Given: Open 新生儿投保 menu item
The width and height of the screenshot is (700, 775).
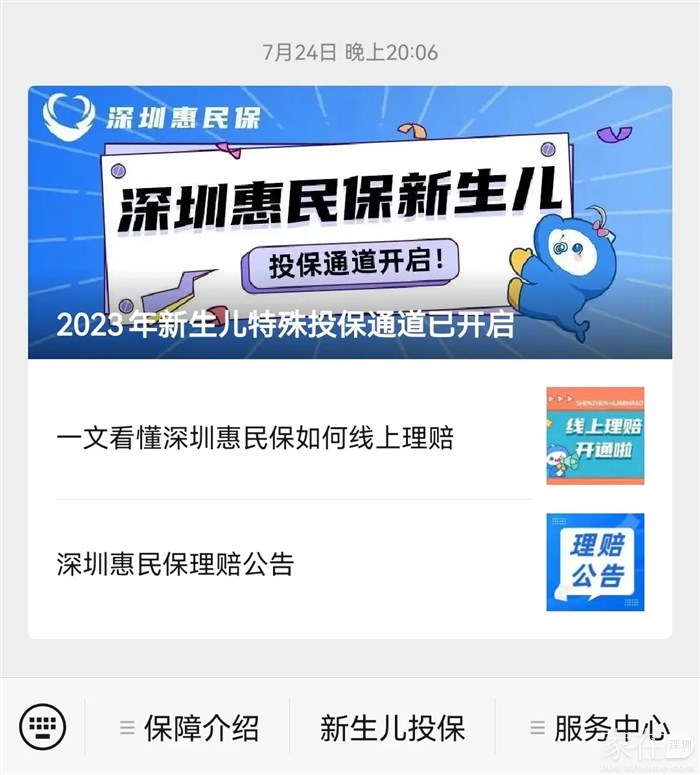Looking at the screenshot, I should click(392, 727).
